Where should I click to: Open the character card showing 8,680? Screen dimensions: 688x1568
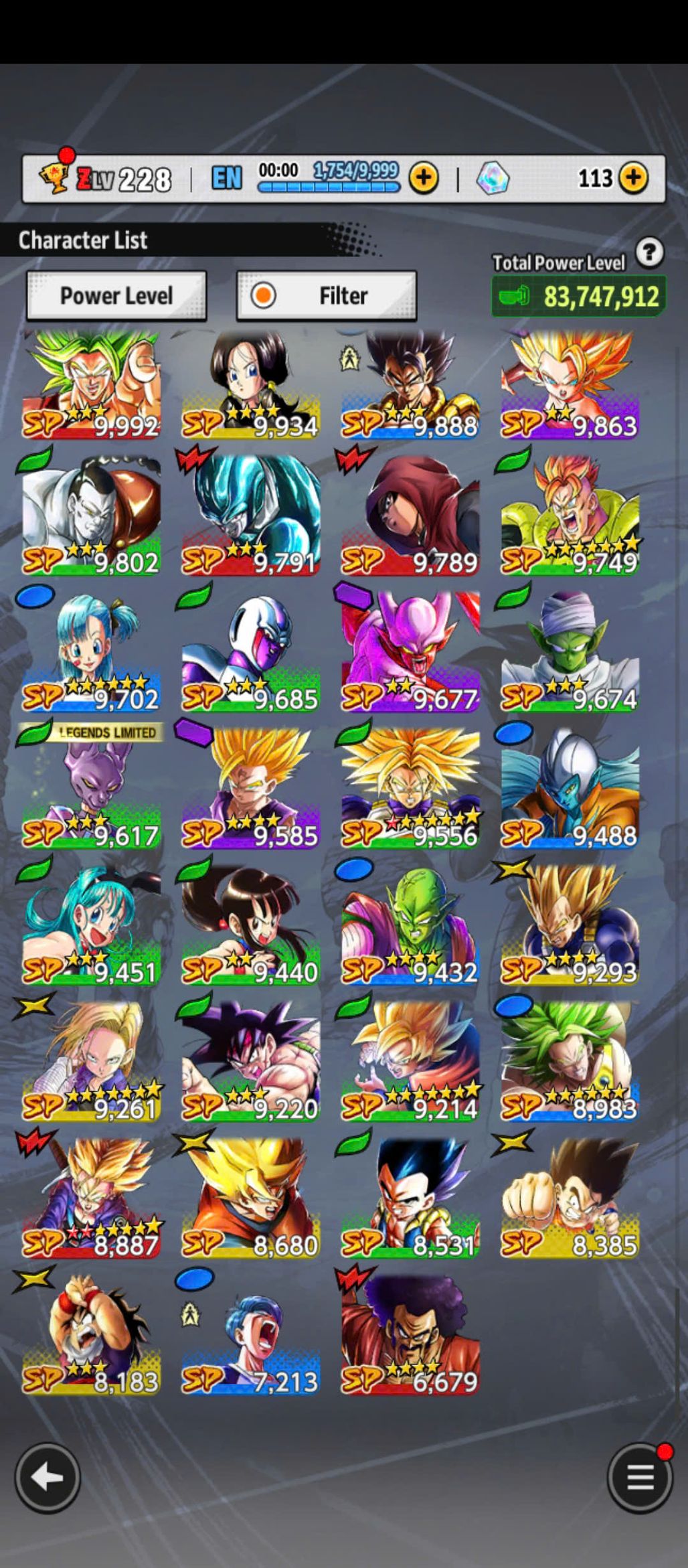point(250,1199)
